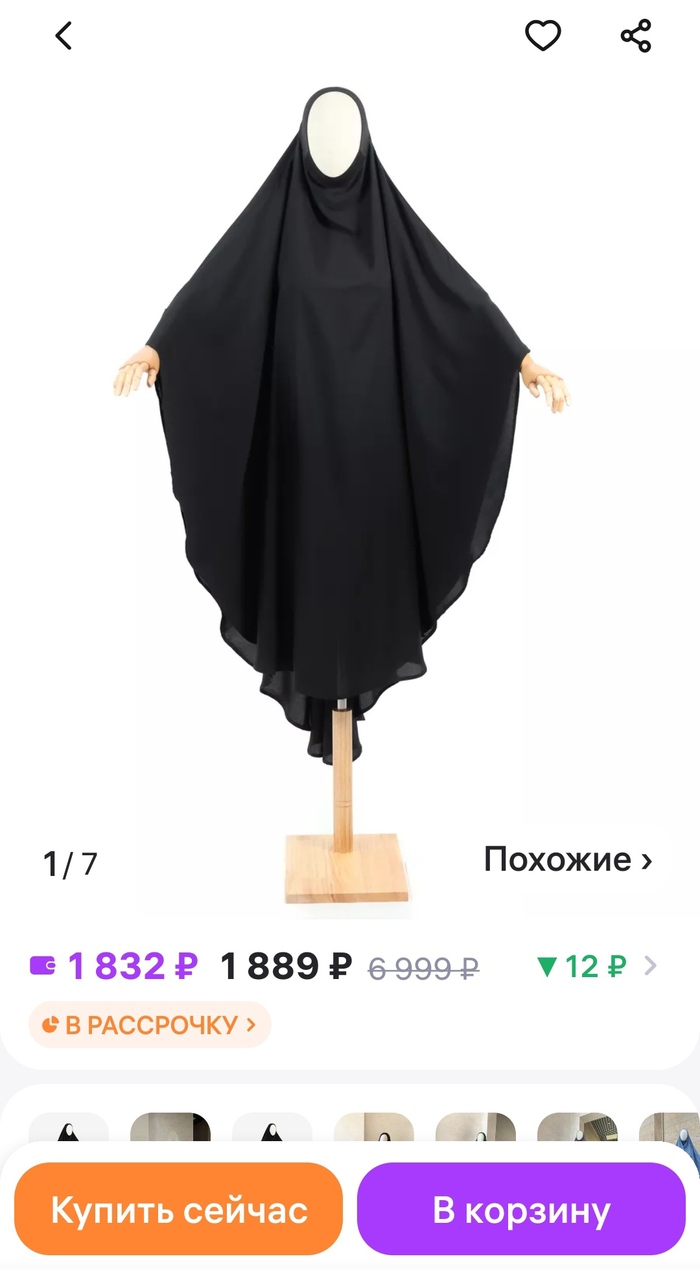Open the В РАССРОЧКУ installment chip
The height and width of the screenshot is (1276, 700).
coord(150,1024)
